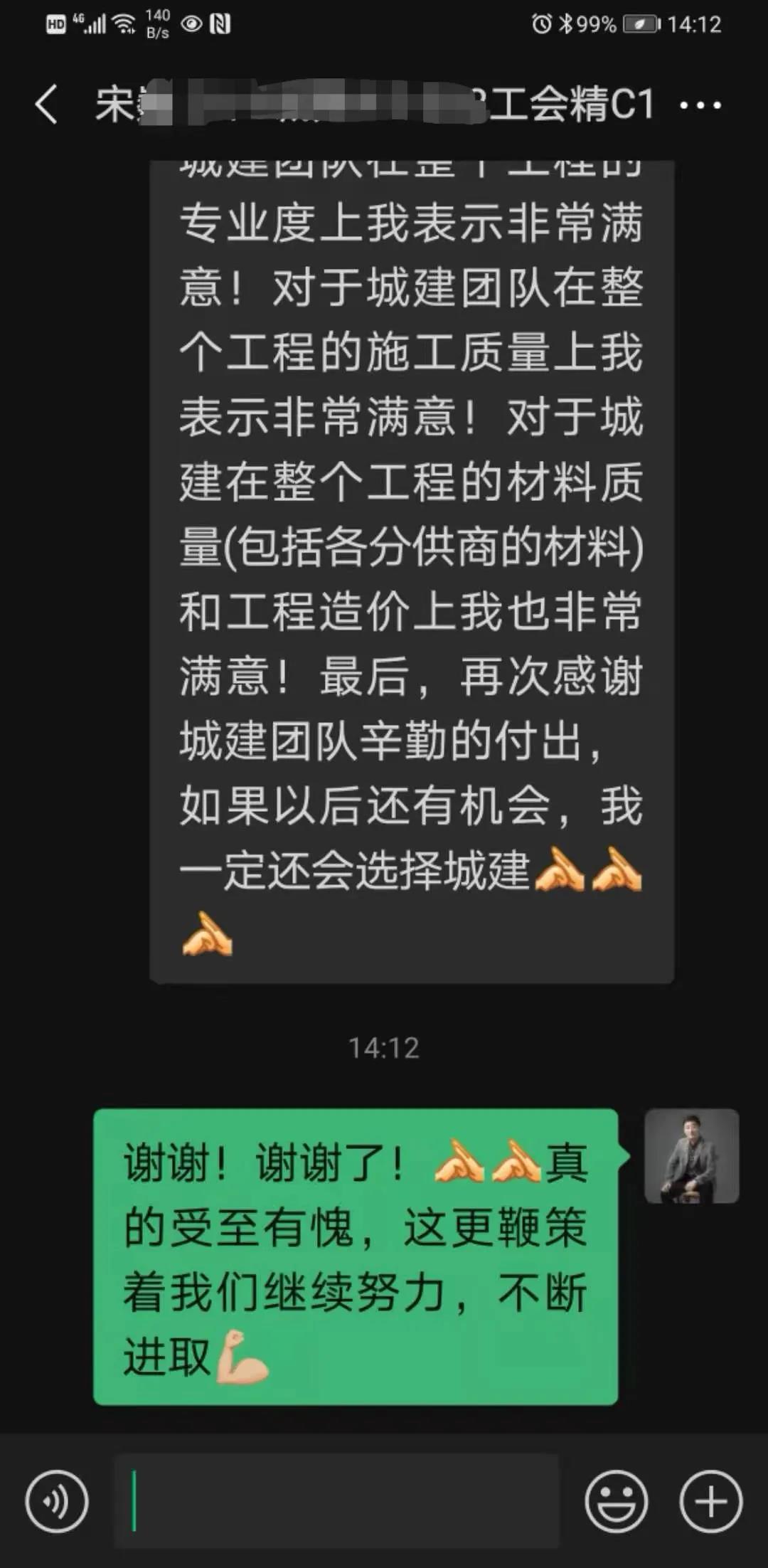Open the plus attachment menu
The image size is (768, 1568).
(710, 1500)
